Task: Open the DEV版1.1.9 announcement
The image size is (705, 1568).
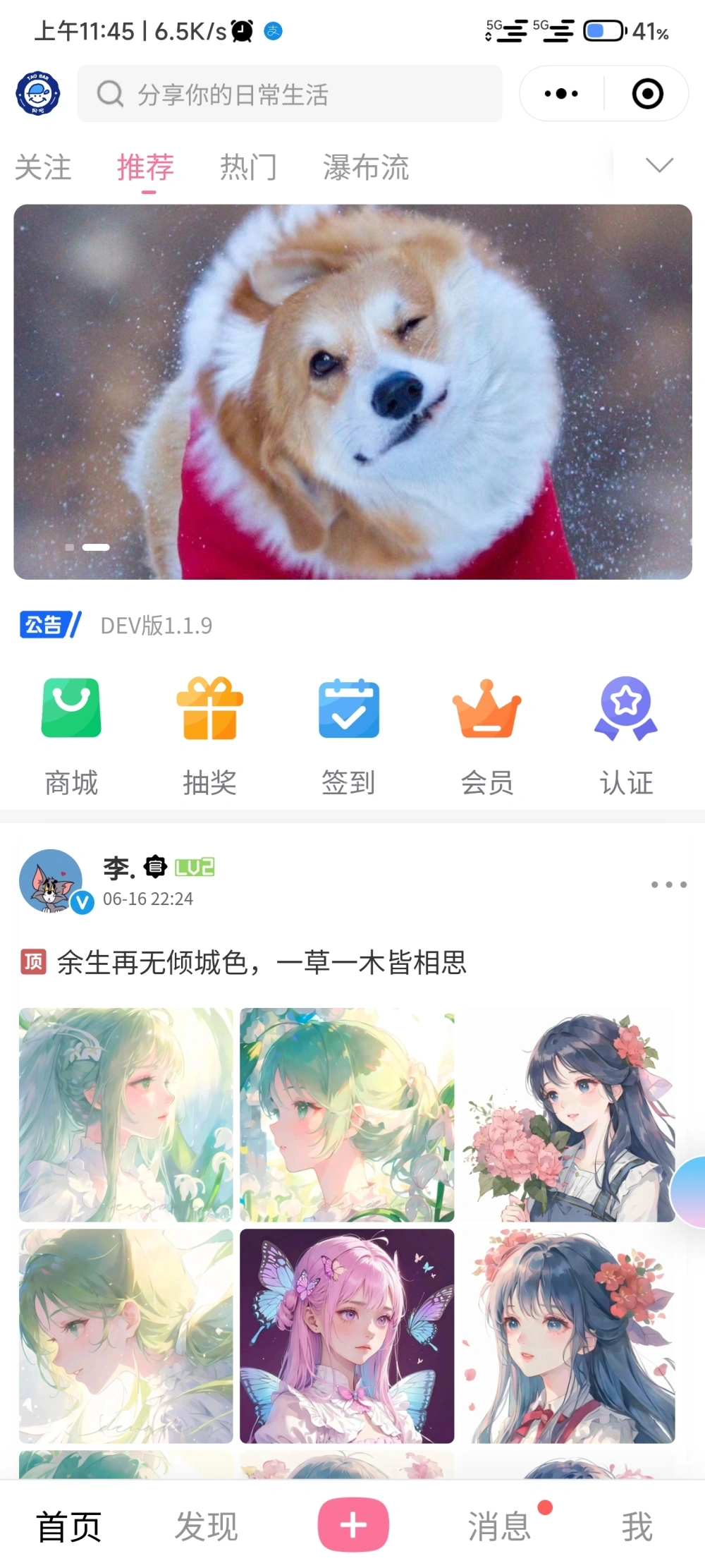Action: click(157, 626)
